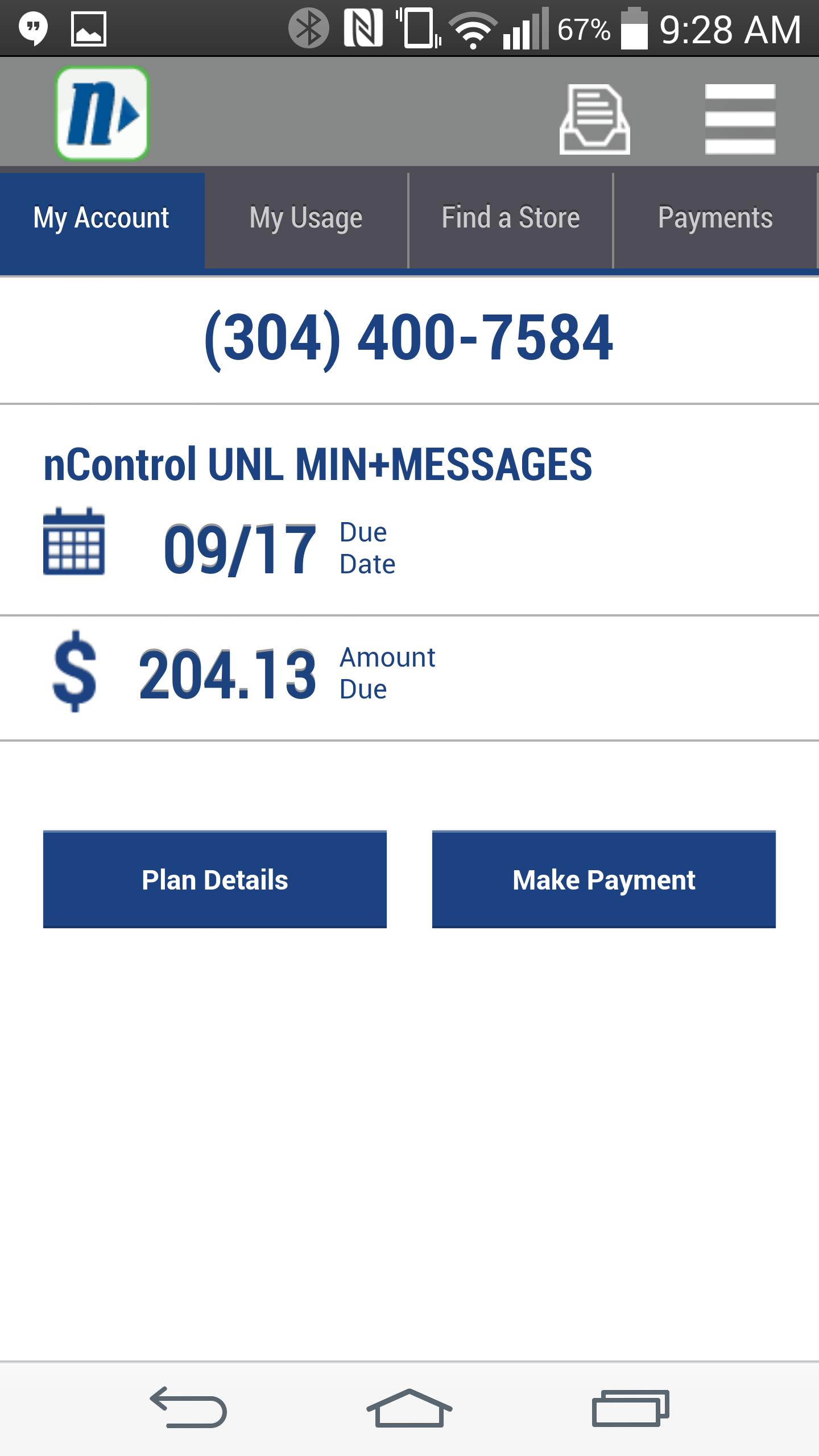
Task: Open the hamburger menu
Action: tap(740, 119)
